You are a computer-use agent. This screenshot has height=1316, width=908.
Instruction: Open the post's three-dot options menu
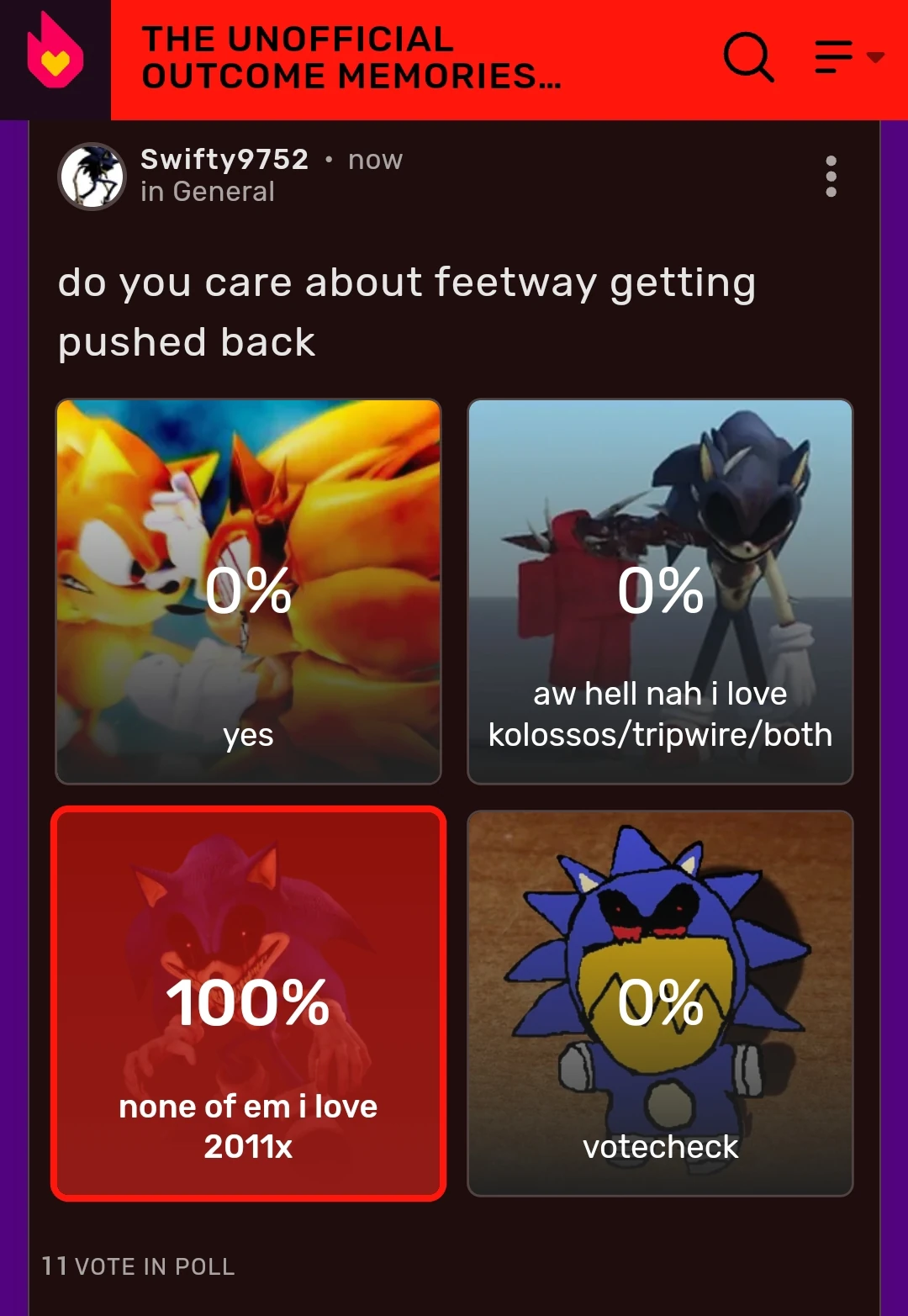(x=831, y=177)
